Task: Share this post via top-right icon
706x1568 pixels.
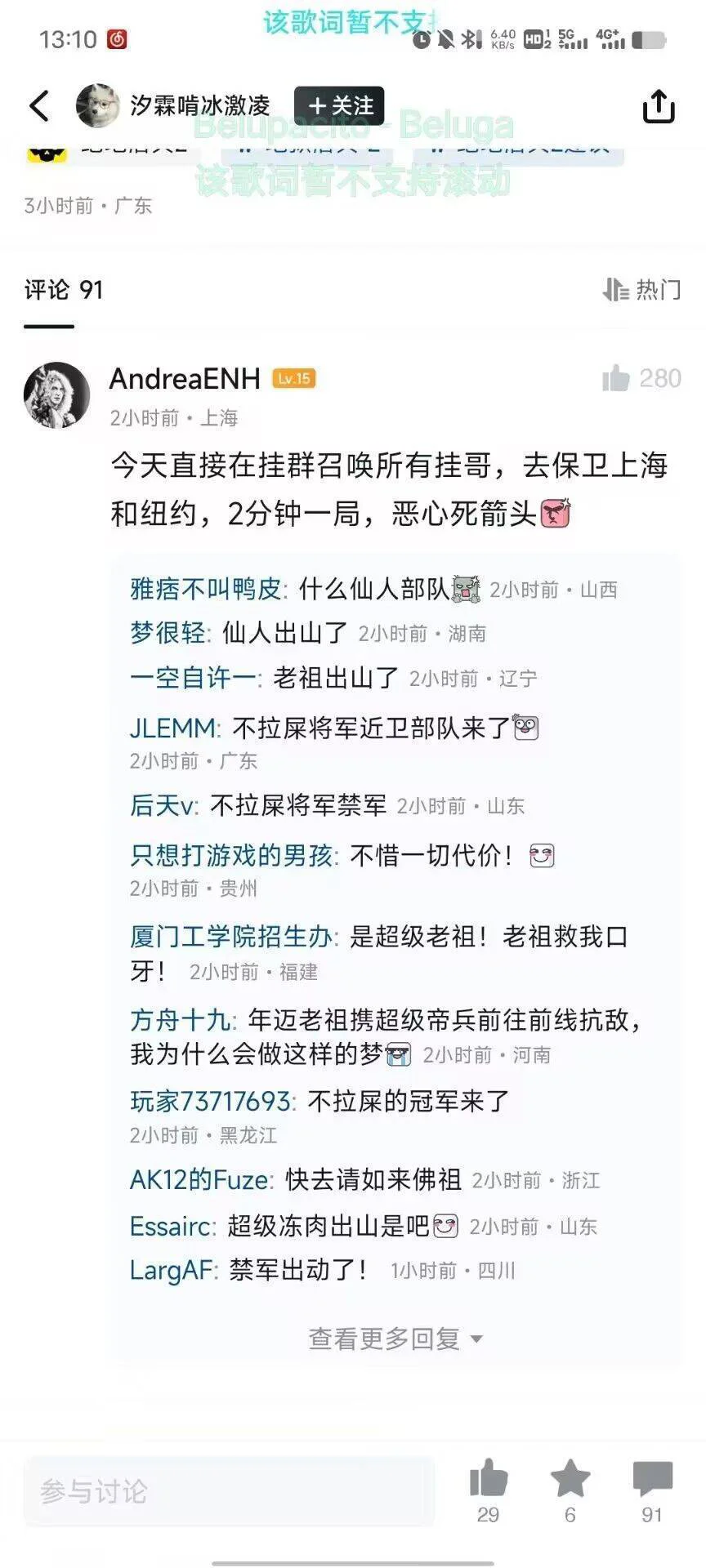Action: click(x=659, y=106)
